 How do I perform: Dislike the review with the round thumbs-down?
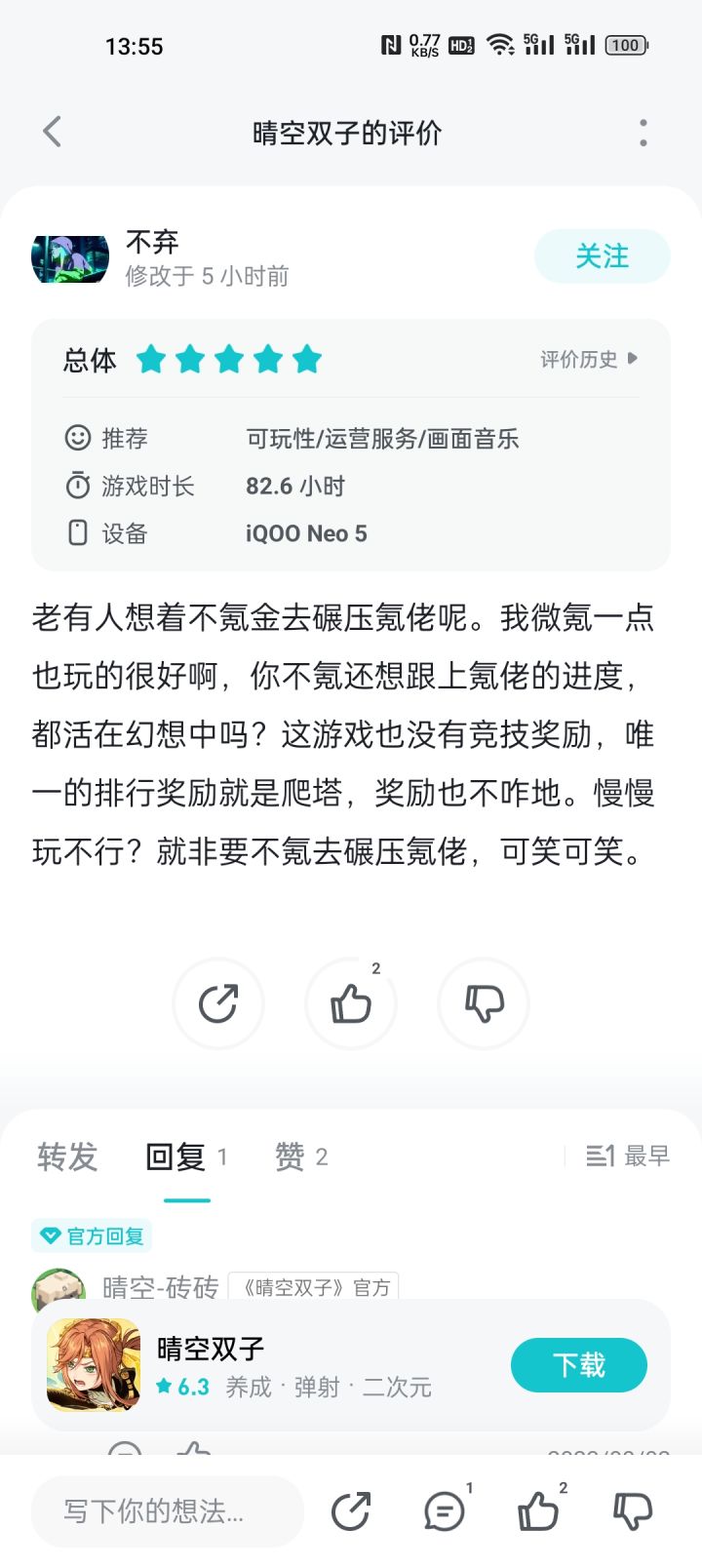[484, 1003]
